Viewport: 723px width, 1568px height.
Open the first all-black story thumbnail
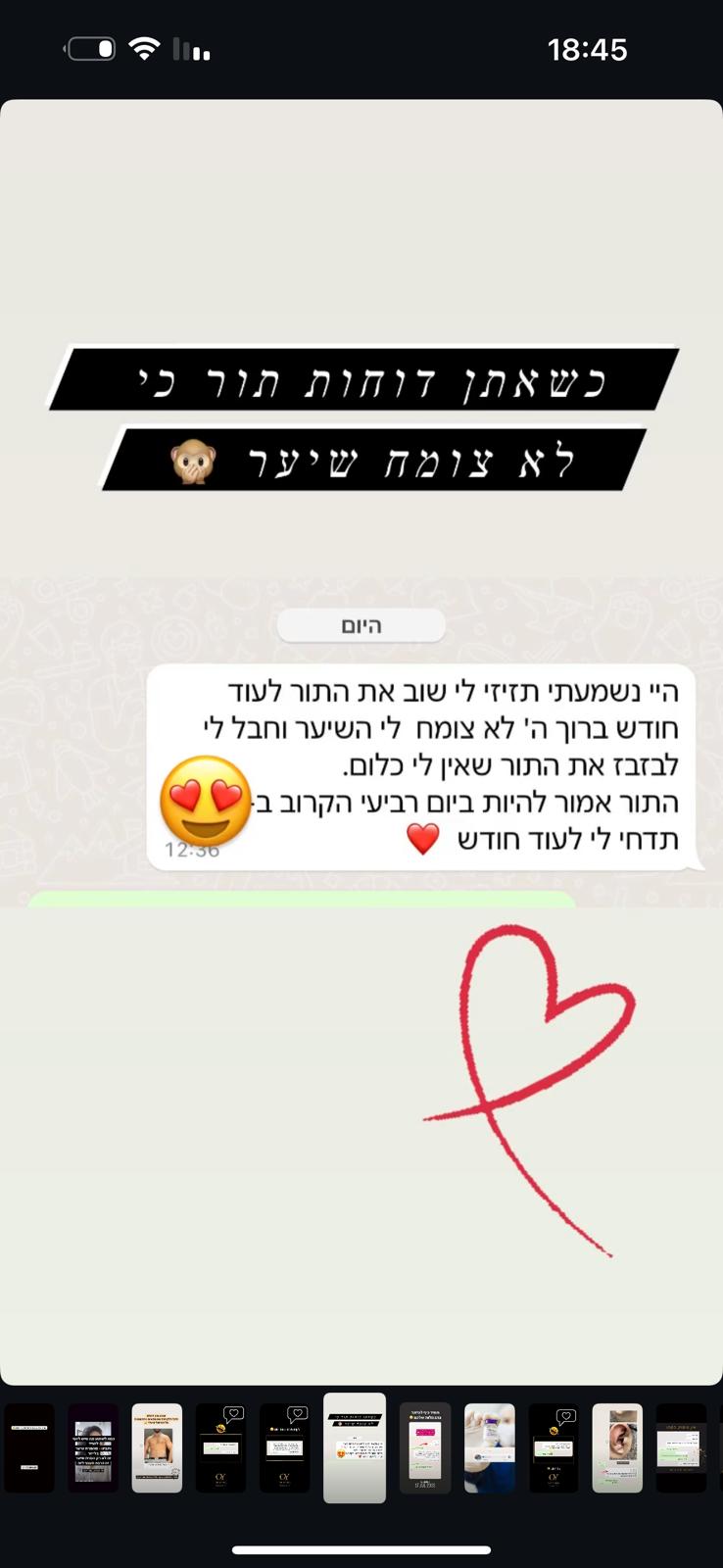click(x=29, y=1447)
